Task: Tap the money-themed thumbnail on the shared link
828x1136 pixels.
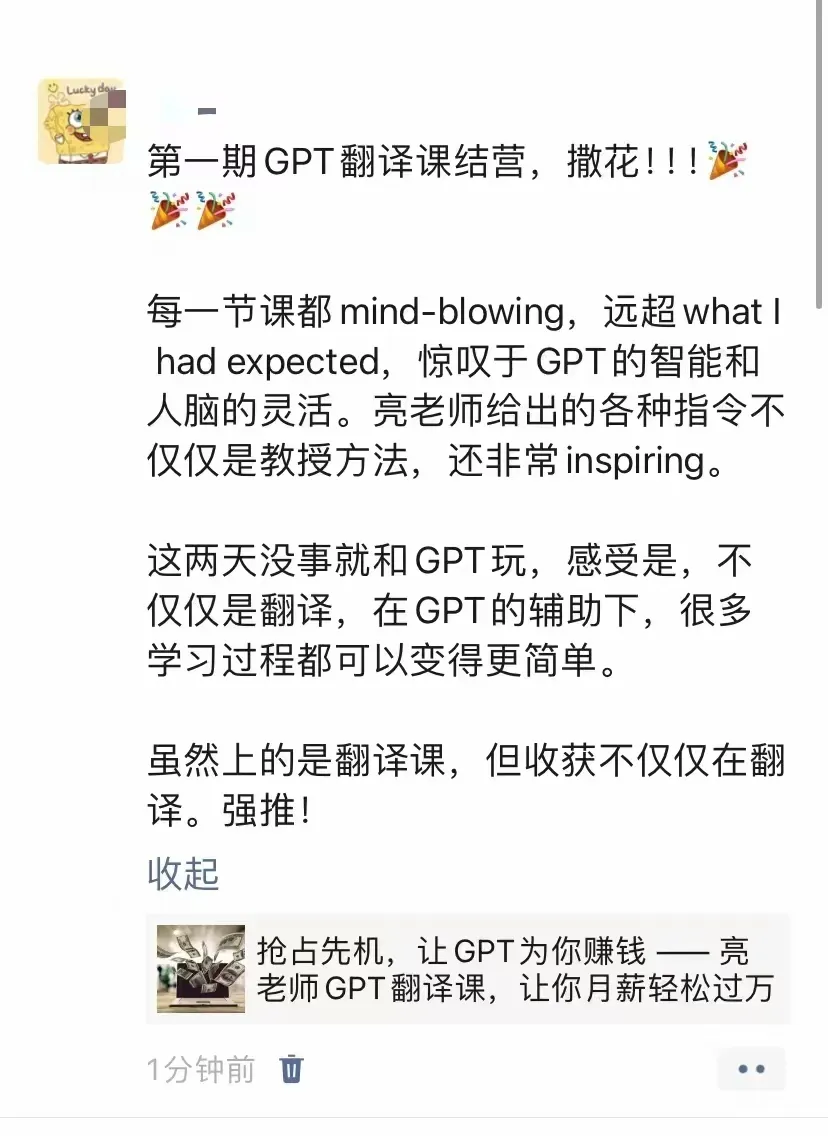Action: click(200, 967)
